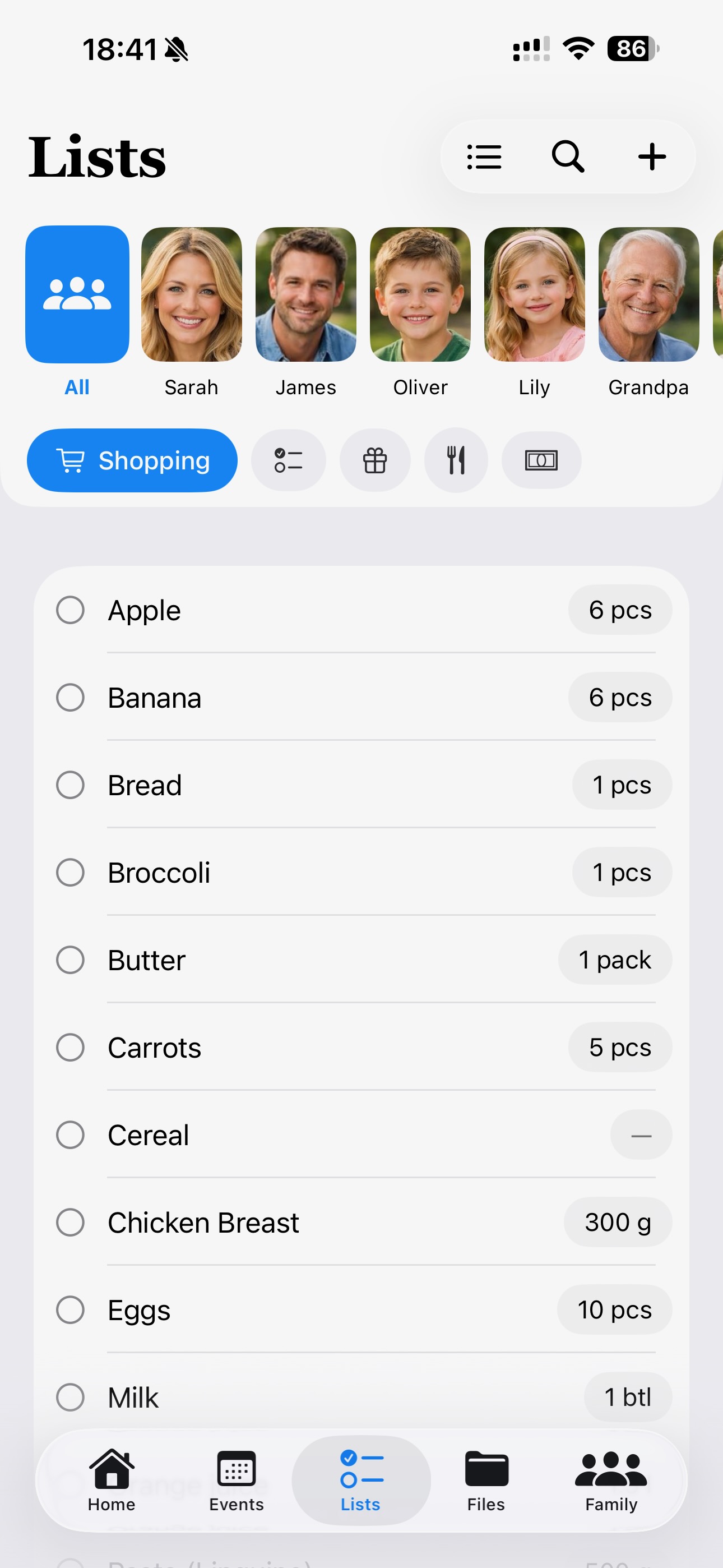The image size is (723, 1568).
Task: Set a quantity for Cereal
Action: point(641,1135)
